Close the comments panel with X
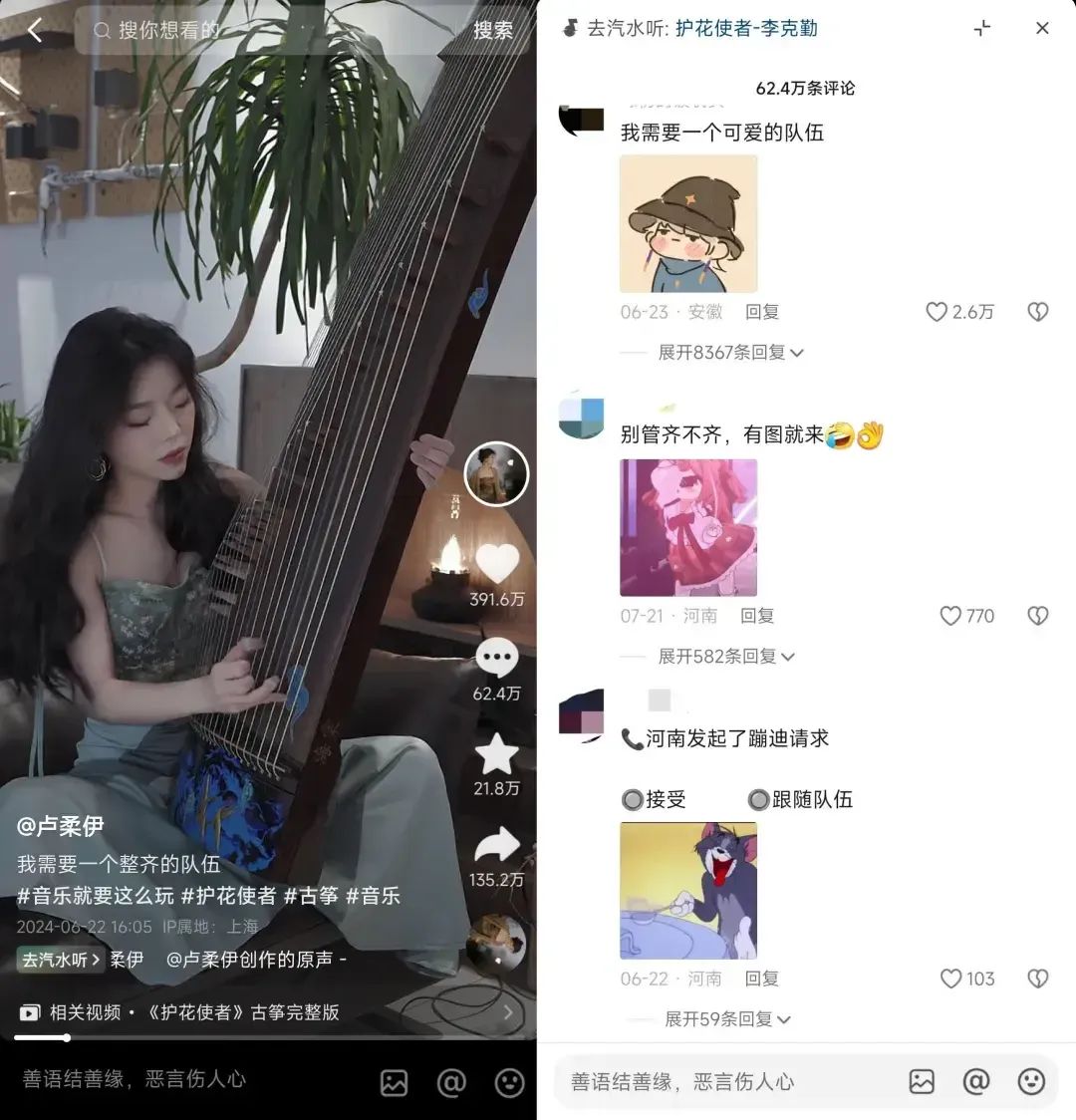Image resolution: width=1076 pixels, height=1120 pixels. [1042, 29]
